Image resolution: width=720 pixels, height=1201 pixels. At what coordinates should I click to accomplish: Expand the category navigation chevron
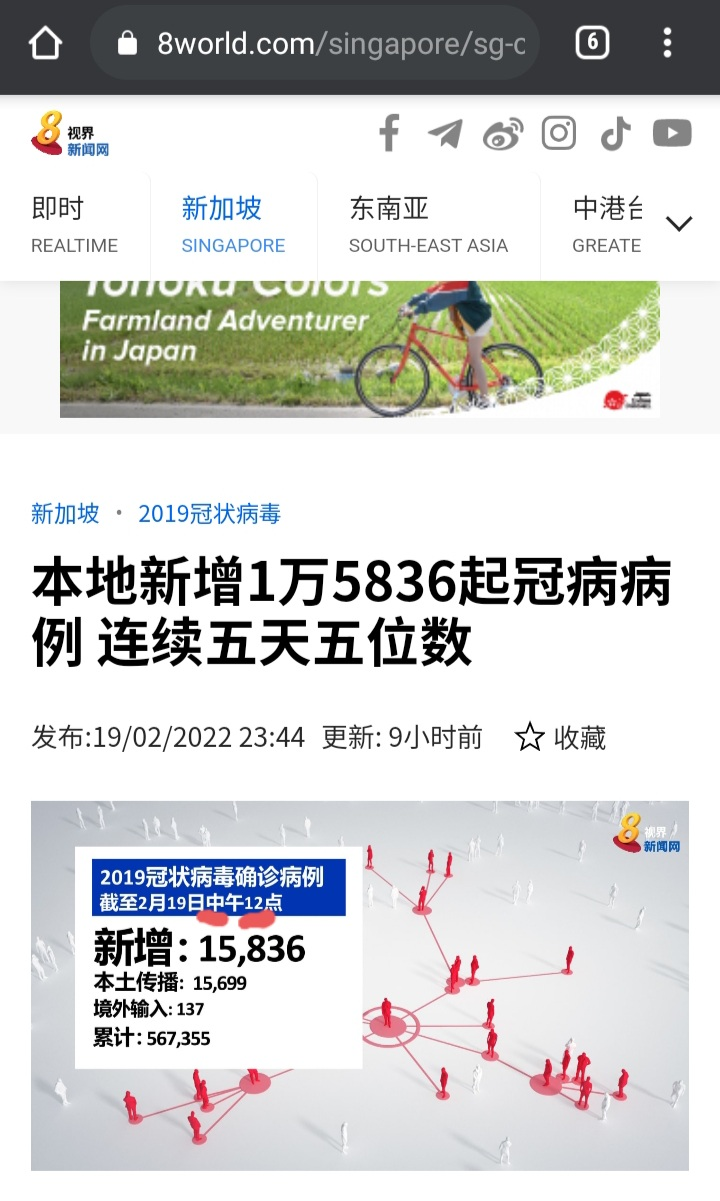(679, 224)
